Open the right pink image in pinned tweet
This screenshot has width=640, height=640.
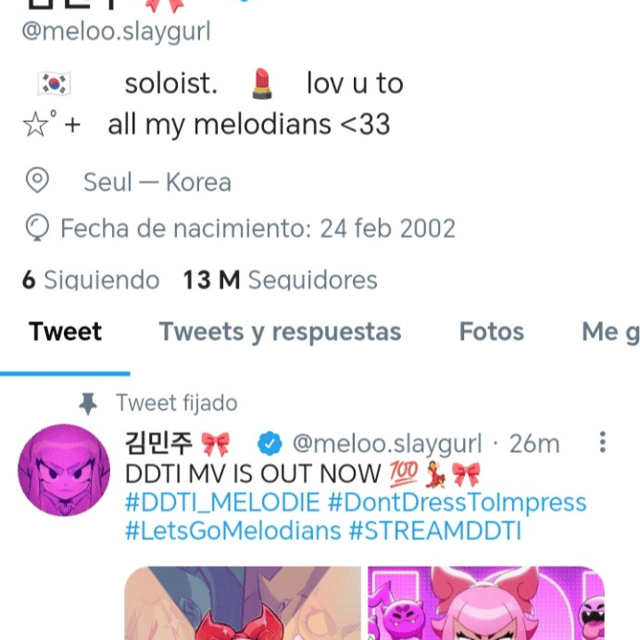(x=486, y=603)
